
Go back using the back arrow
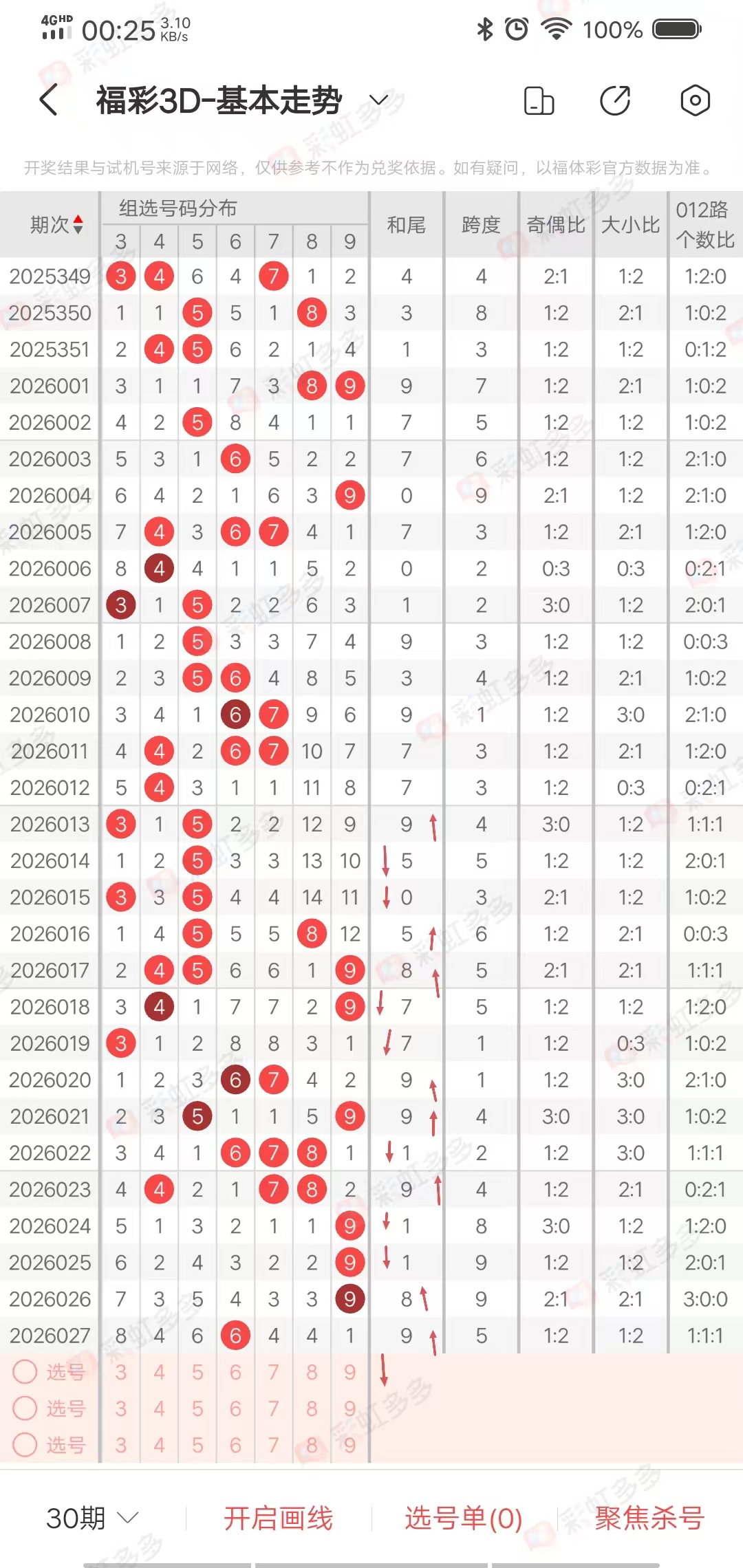(x=48, y=100)
